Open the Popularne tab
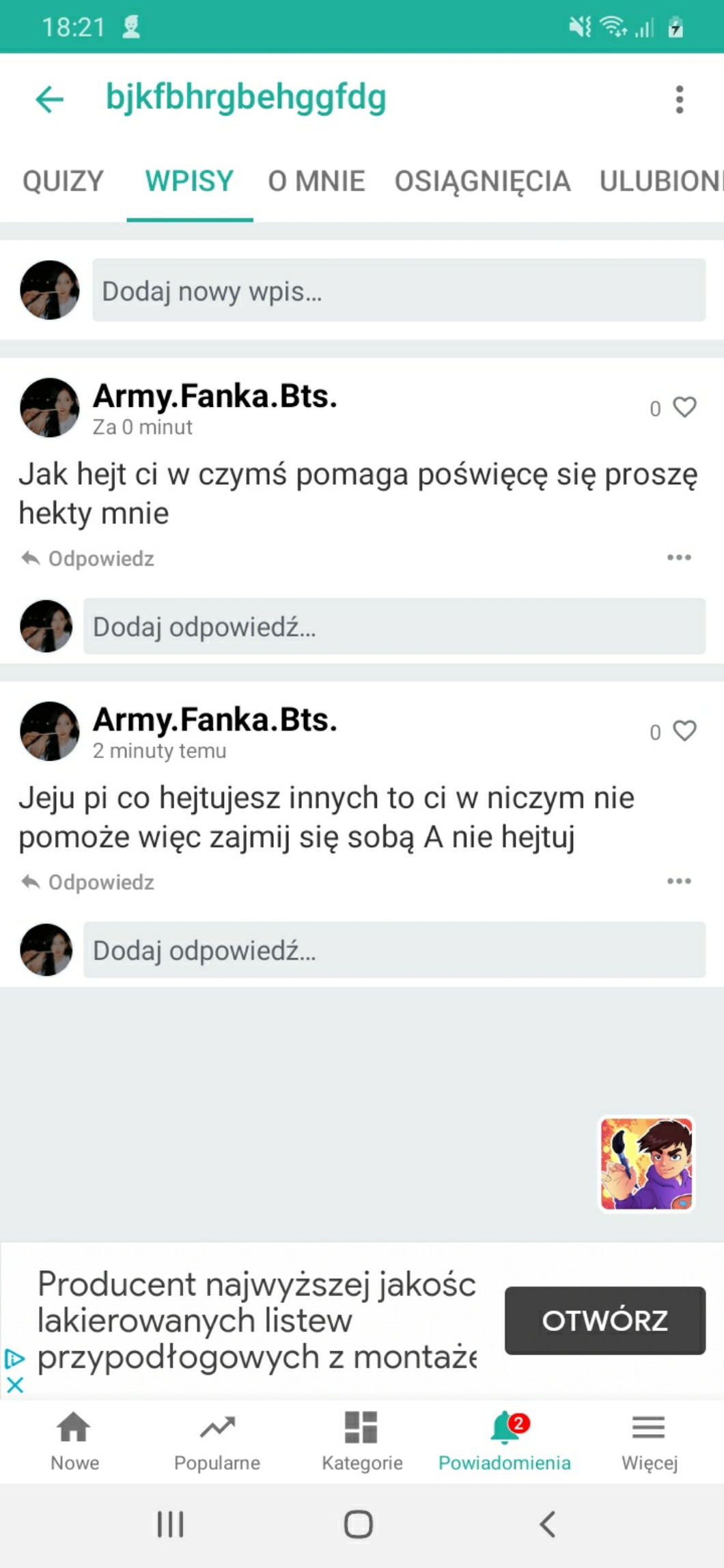Image resolution: width=724 pixels, height=1568 pixels. point(217,1441)
